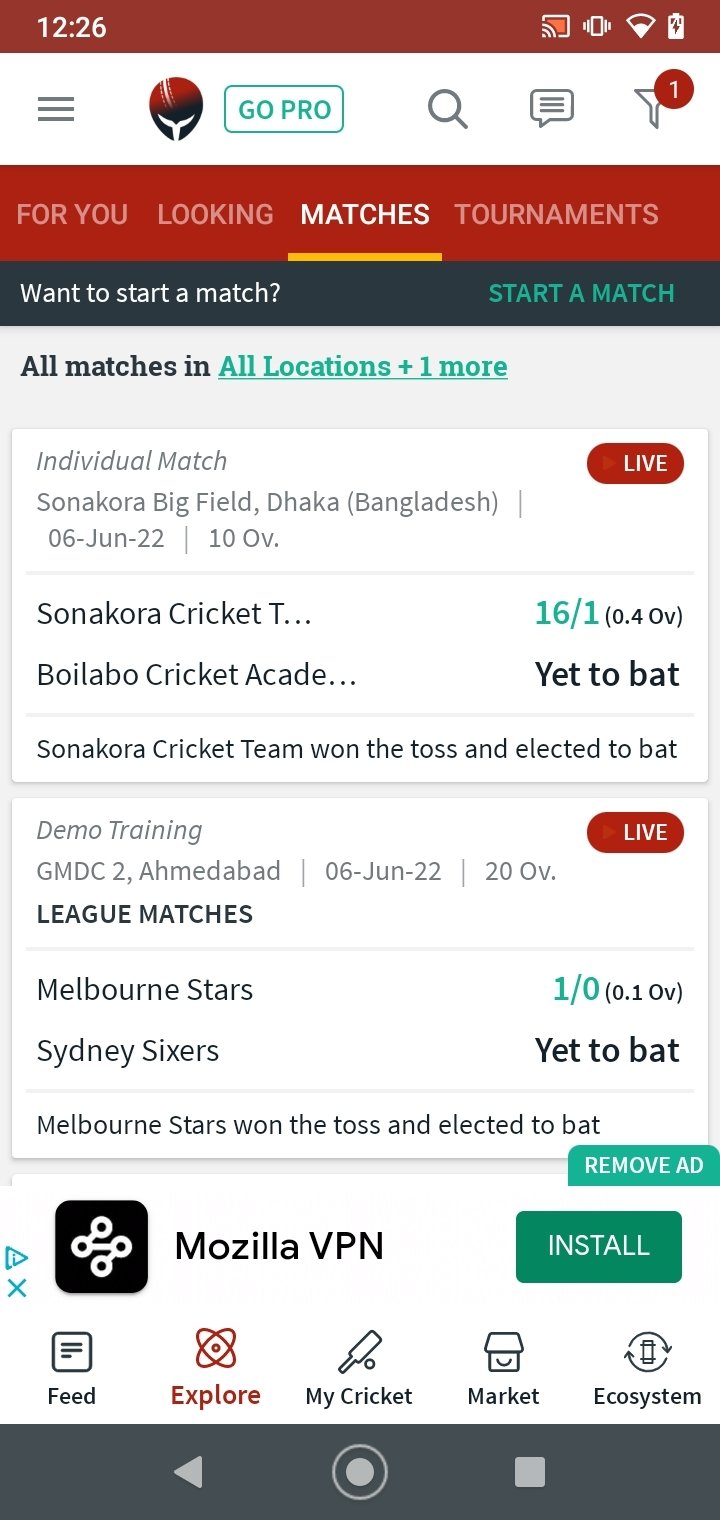Screen dimensions: 720x1520
Task: Open the All Locations + 1 more link
Action: click(x=363, y=366)
